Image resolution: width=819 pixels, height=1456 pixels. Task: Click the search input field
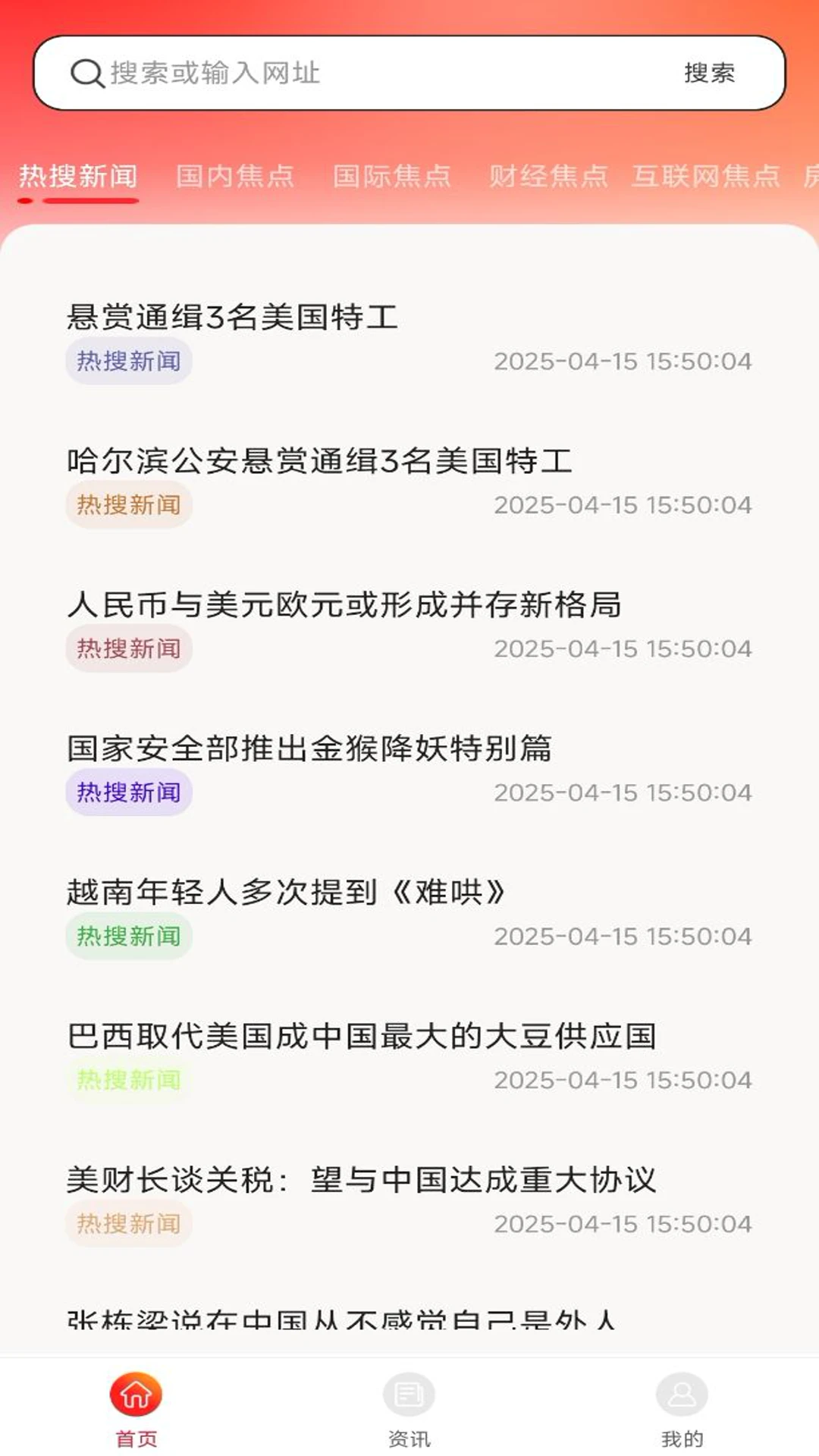pyautogui.click(x=341, y=73)
